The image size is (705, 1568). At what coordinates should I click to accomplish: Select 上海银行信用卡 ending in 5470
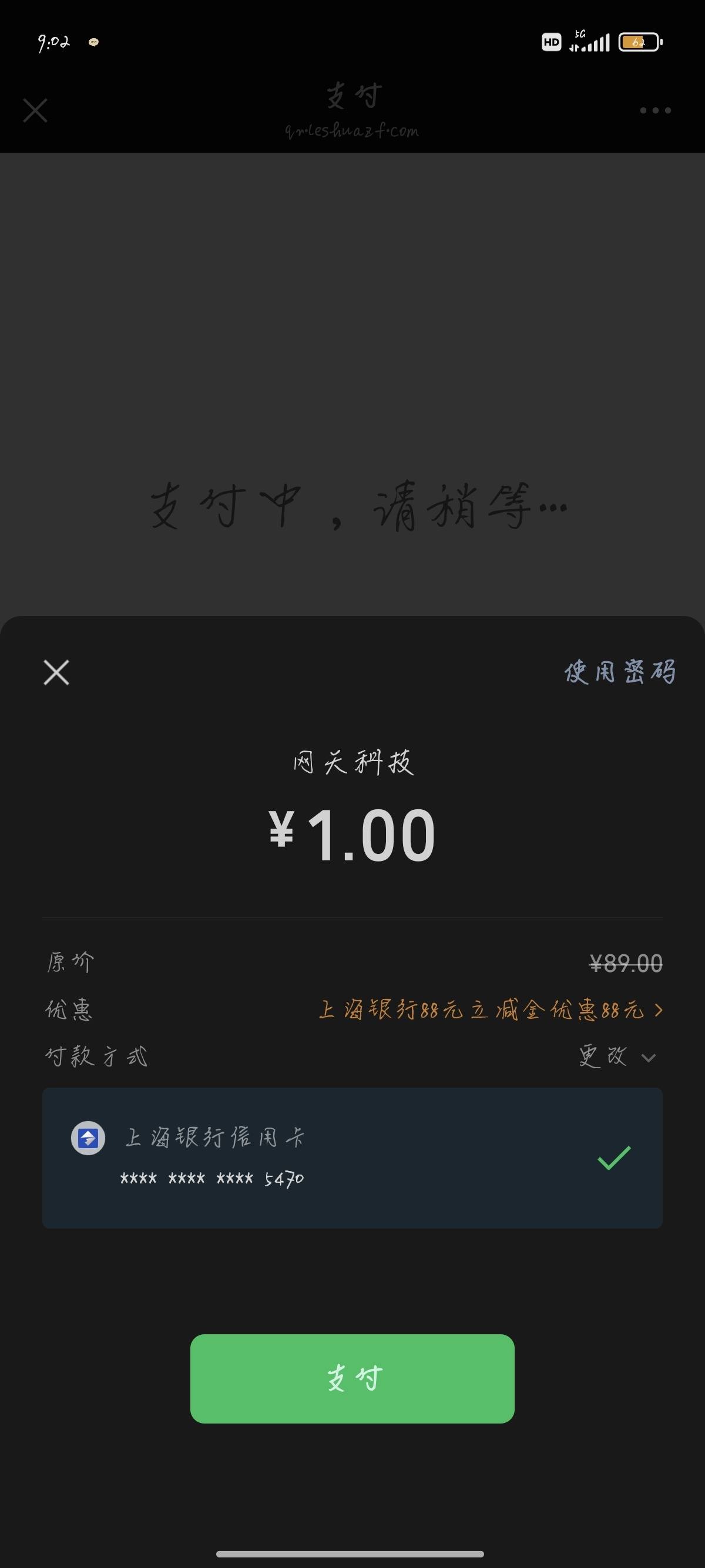(x=352, y=1158)
